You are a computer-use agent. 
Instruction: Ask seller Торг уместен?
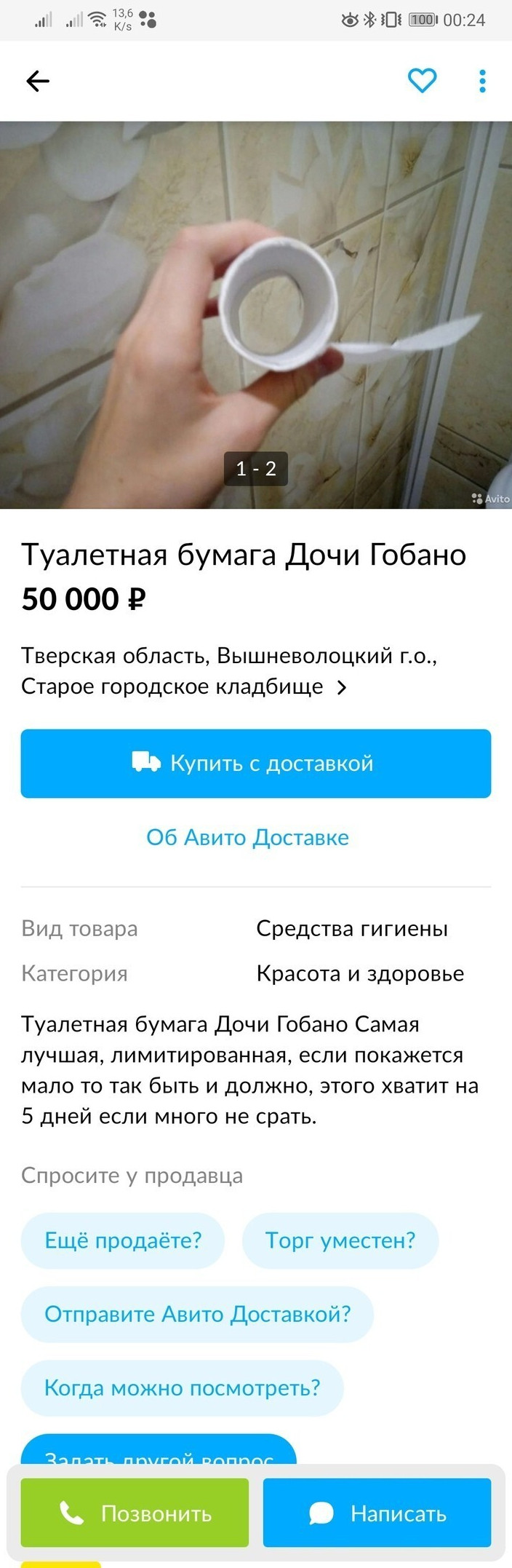coord(340,1240)
